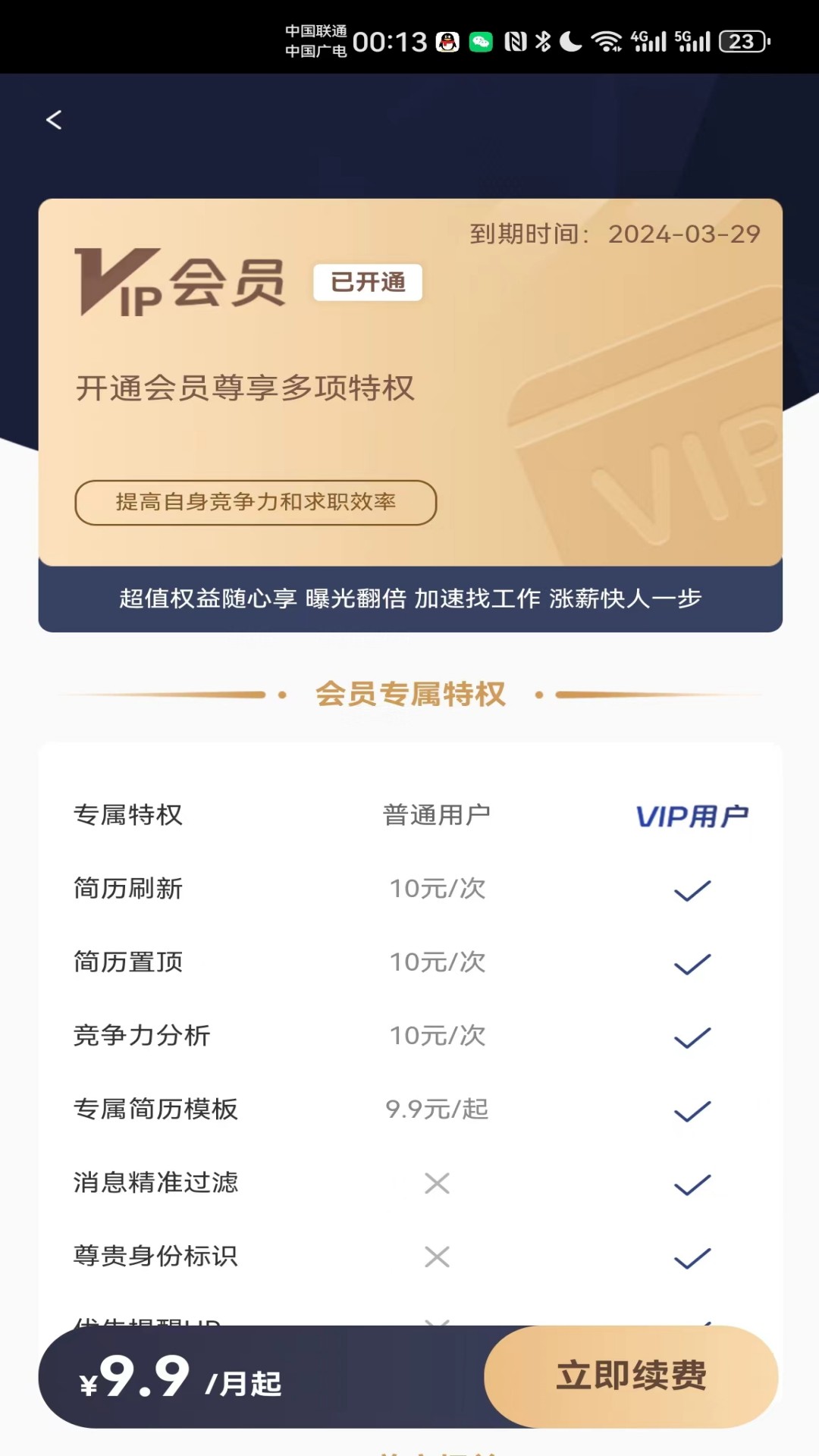
Task: Go back using the top-left arrow
Action: (54, 120)
